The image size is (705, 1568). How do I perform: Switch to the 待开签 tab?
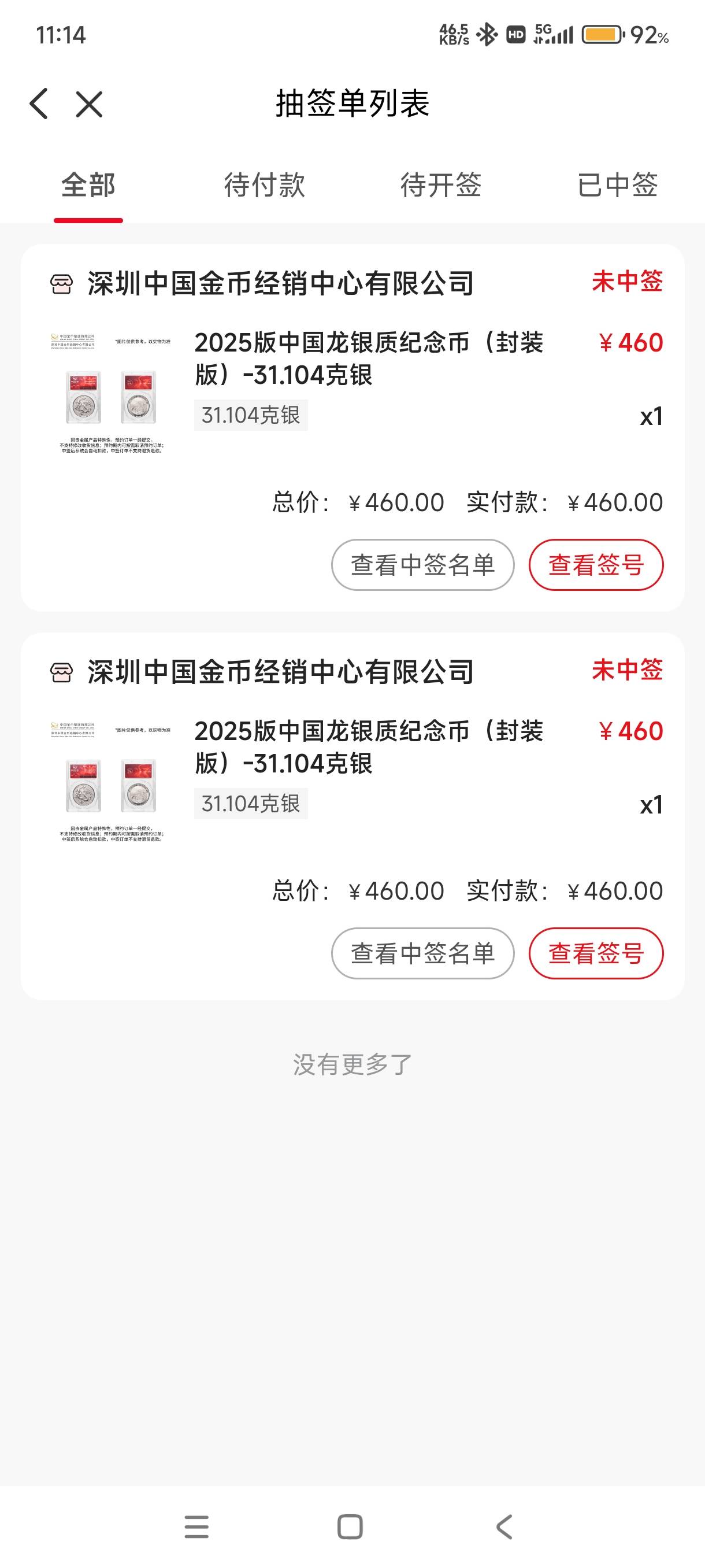tap(441, 185)
